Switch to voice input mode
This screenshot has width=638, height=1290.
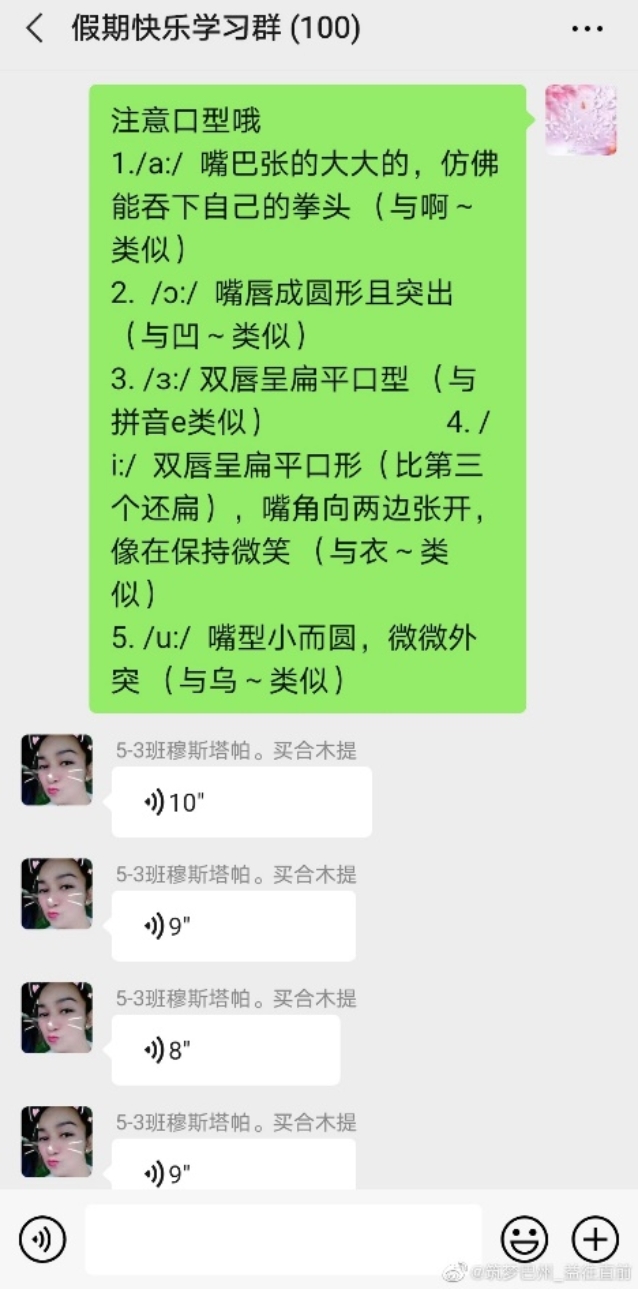[x=42, y=1240]
